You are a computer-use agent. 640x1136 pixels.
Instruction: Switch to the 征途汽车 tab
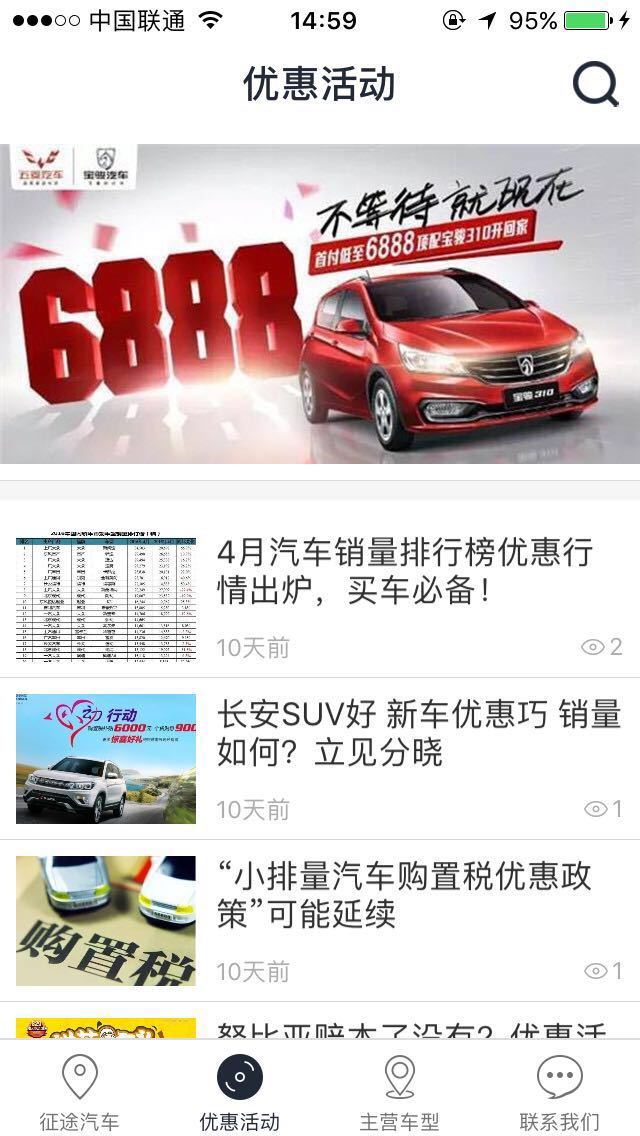[80, 1092]
